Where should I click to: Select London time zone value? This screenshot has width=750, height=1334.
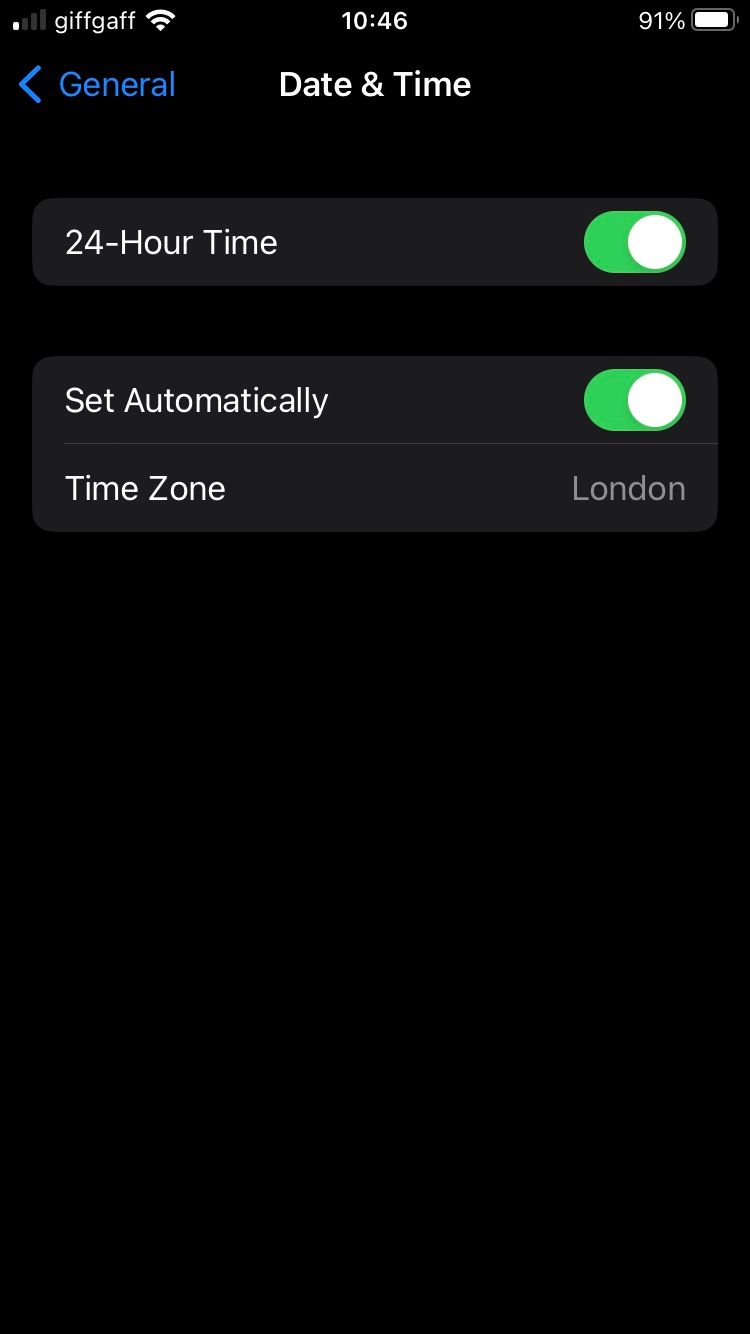tap(628, 488)
